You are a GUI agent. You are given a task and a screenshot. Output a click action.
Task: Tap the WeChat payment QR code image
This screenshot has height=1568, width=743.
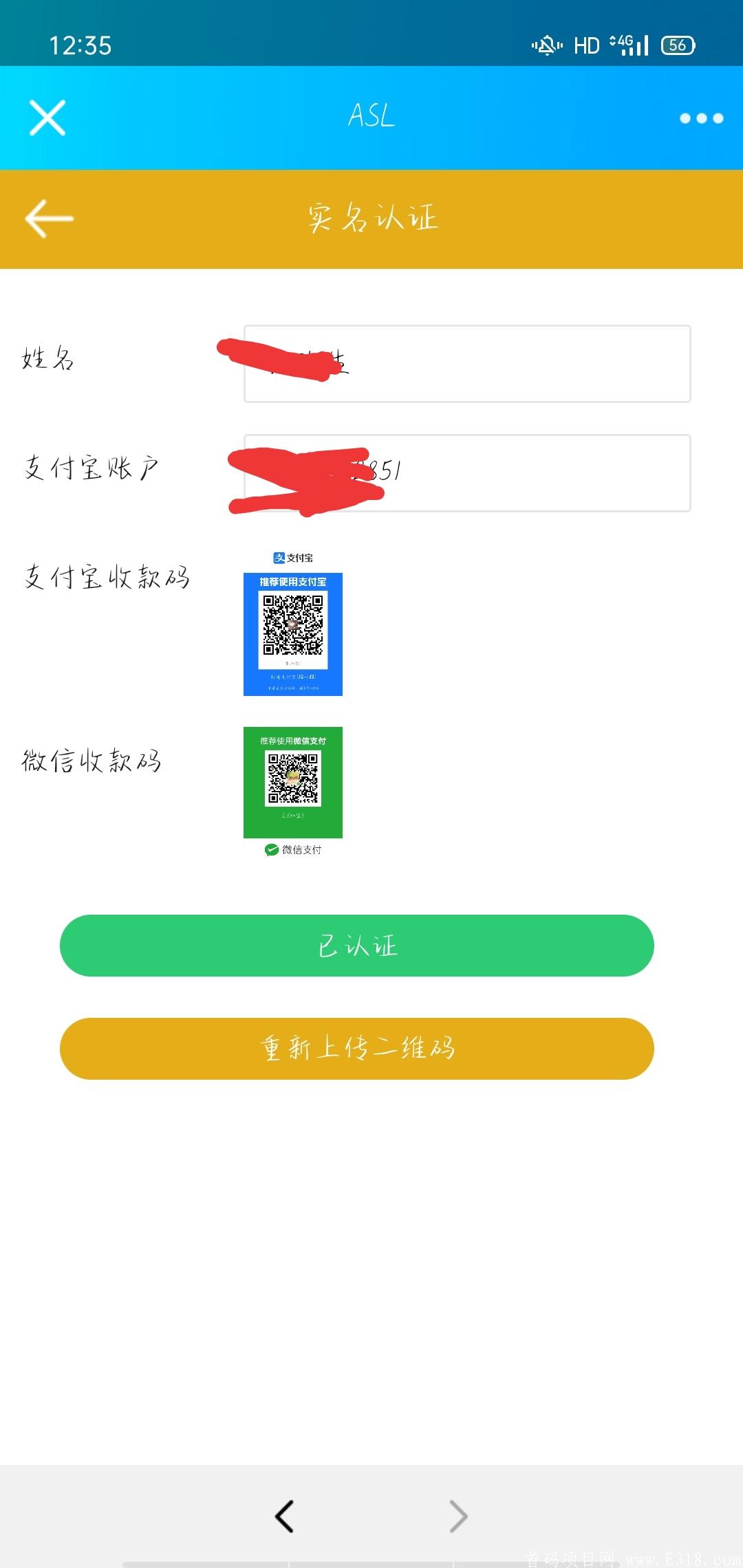click(293, 782)
